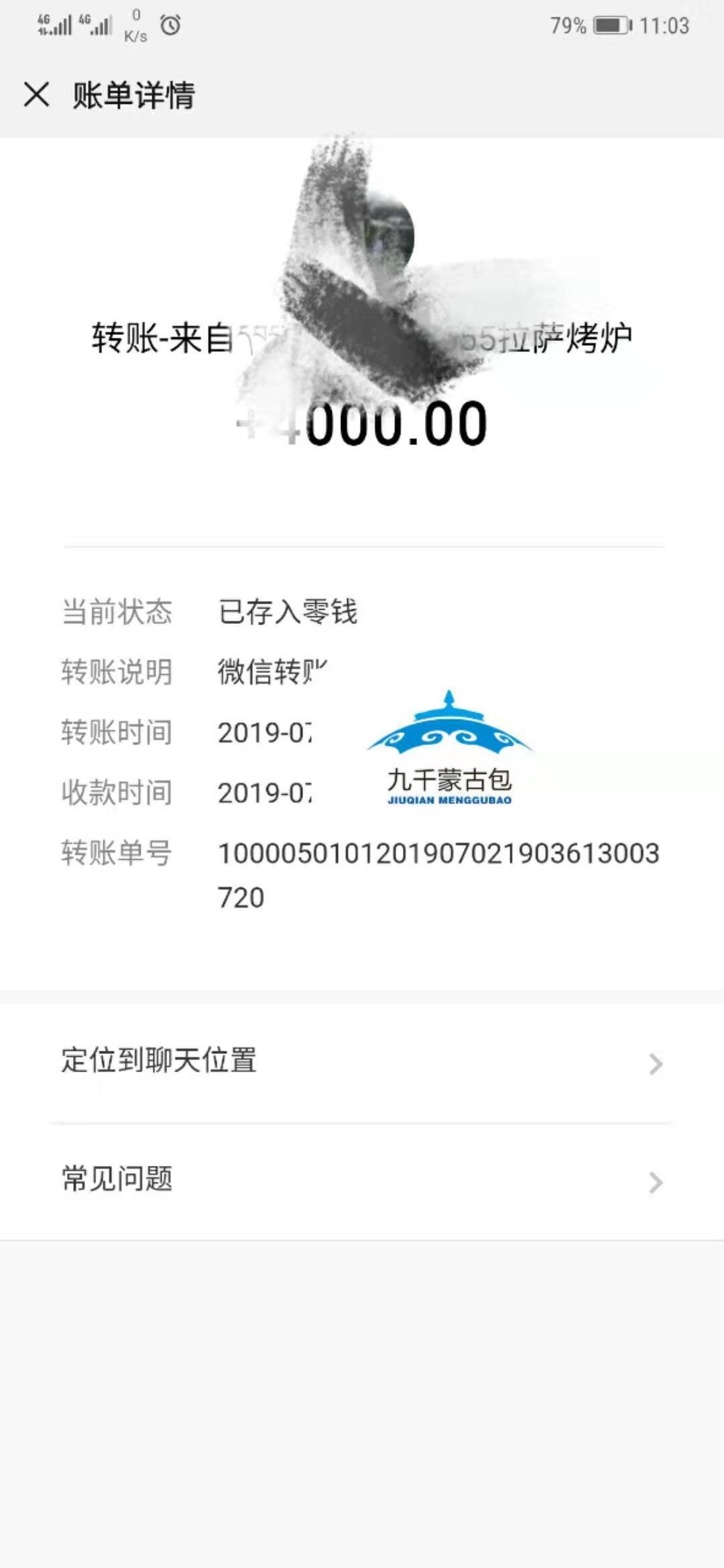Open 定位到聊天位置 row
Image resolution: width=724 pixels, height=1568 pixels.
coord(362,1062)
